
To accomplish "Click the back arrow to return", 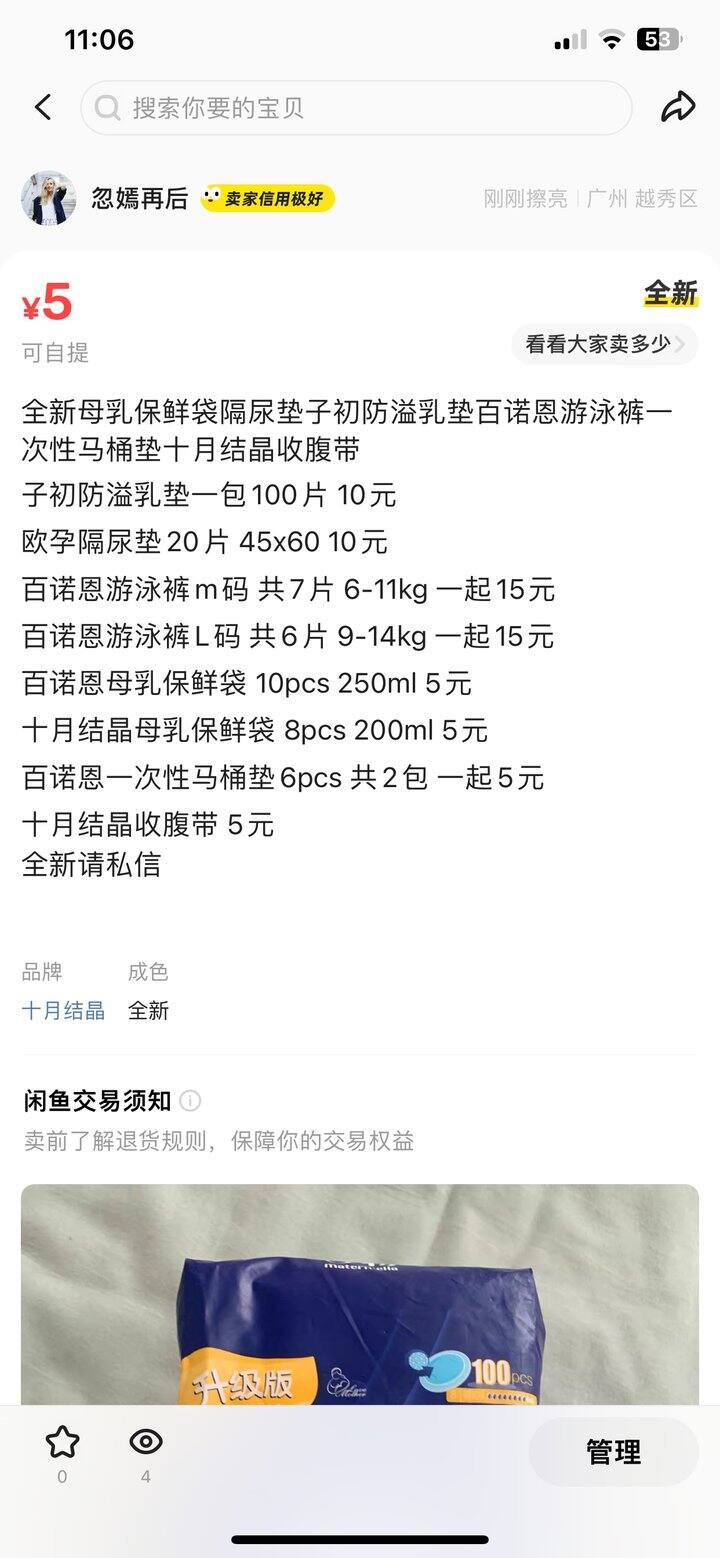I will point(42,106).
